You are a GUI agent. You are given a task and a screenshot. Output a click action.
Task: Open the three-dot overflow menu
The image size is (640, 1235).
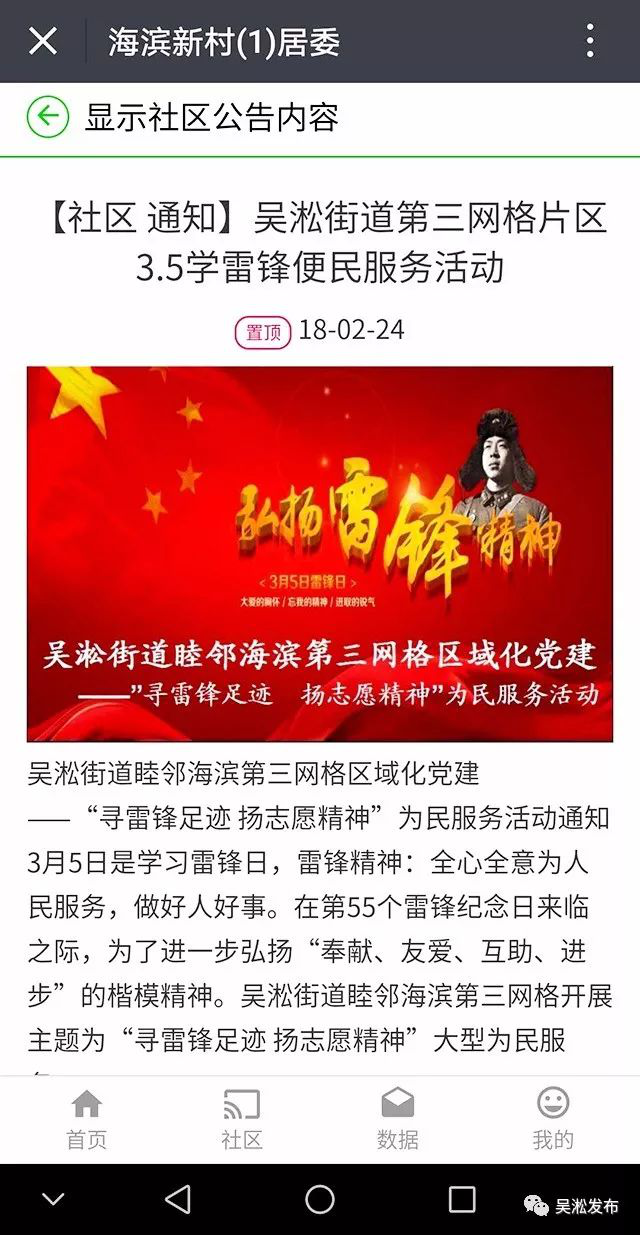pos(590,41)
